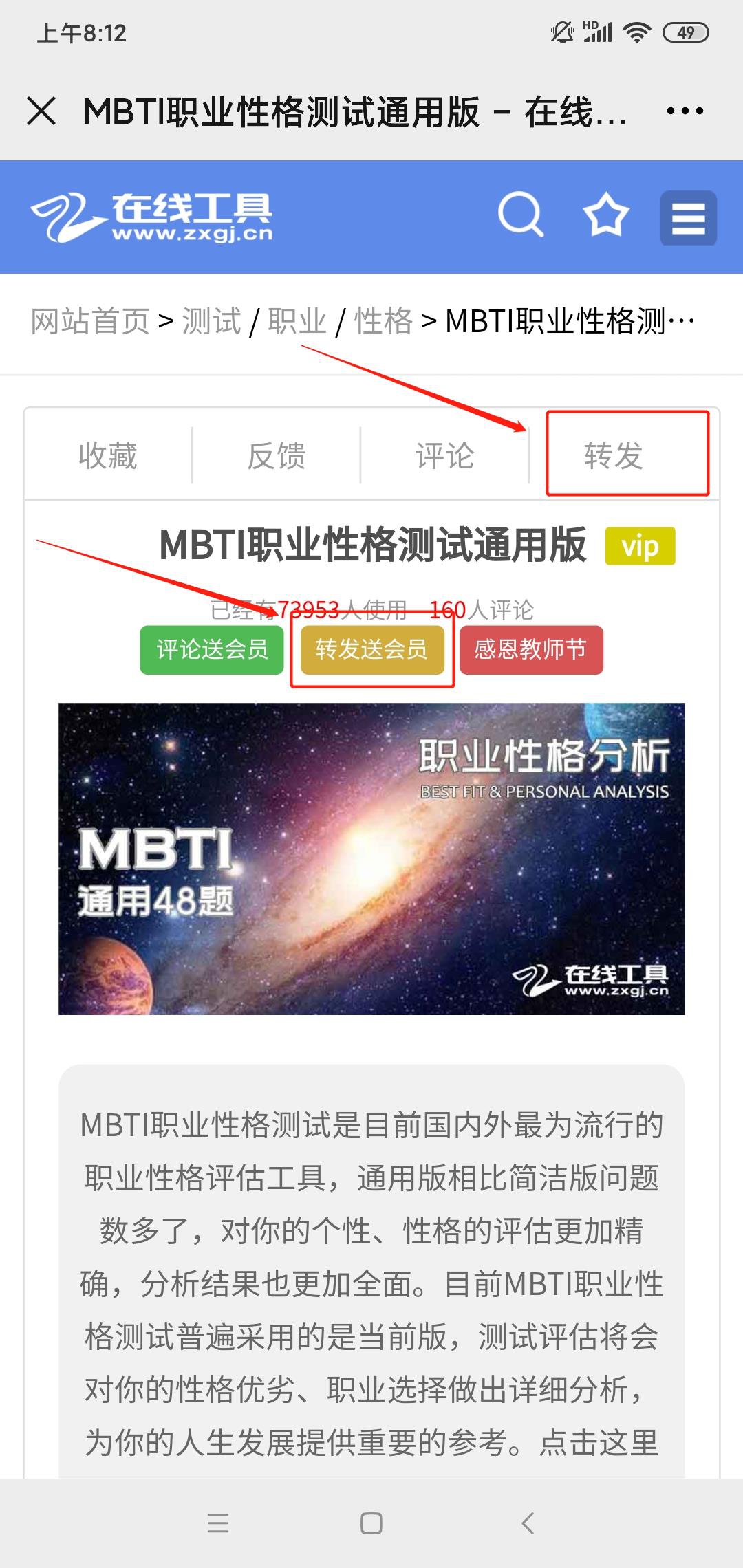Image resolution: width=743 pixels, height=1568 pixels.
Task: Tap 收藏 to save this test
Action: (x=108, y=455)
